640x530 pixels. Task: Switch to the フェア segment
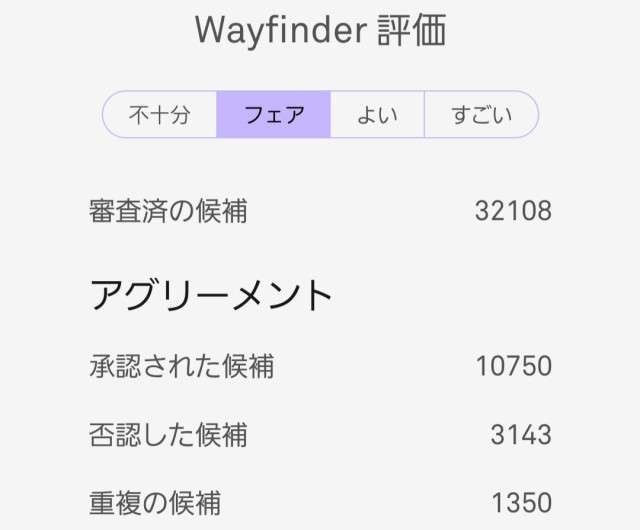coord(273,115)
